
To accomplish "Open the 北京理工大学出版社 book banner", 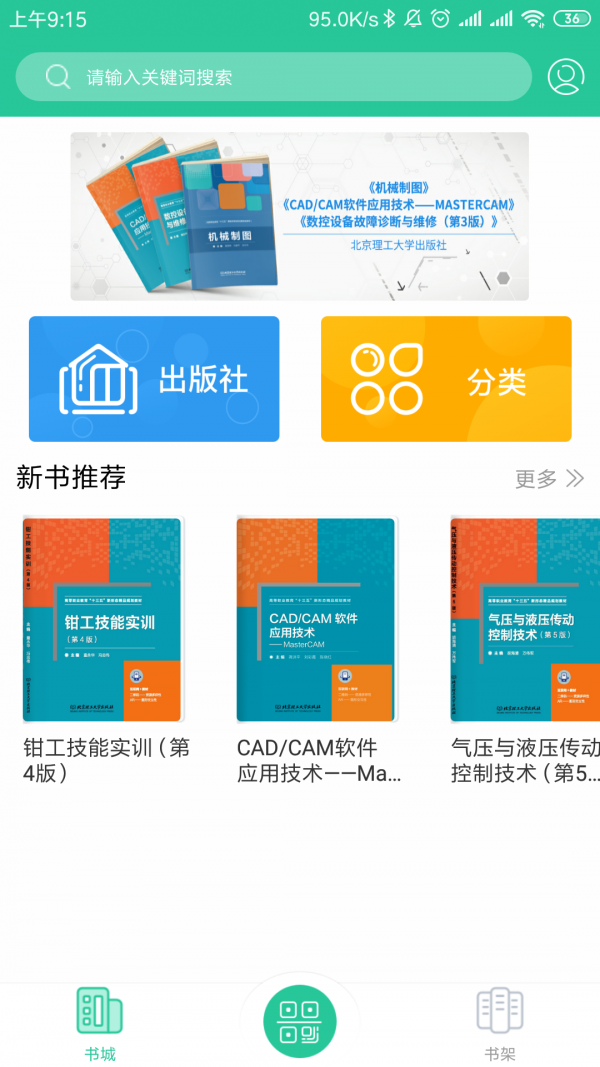I will (299, 216).
